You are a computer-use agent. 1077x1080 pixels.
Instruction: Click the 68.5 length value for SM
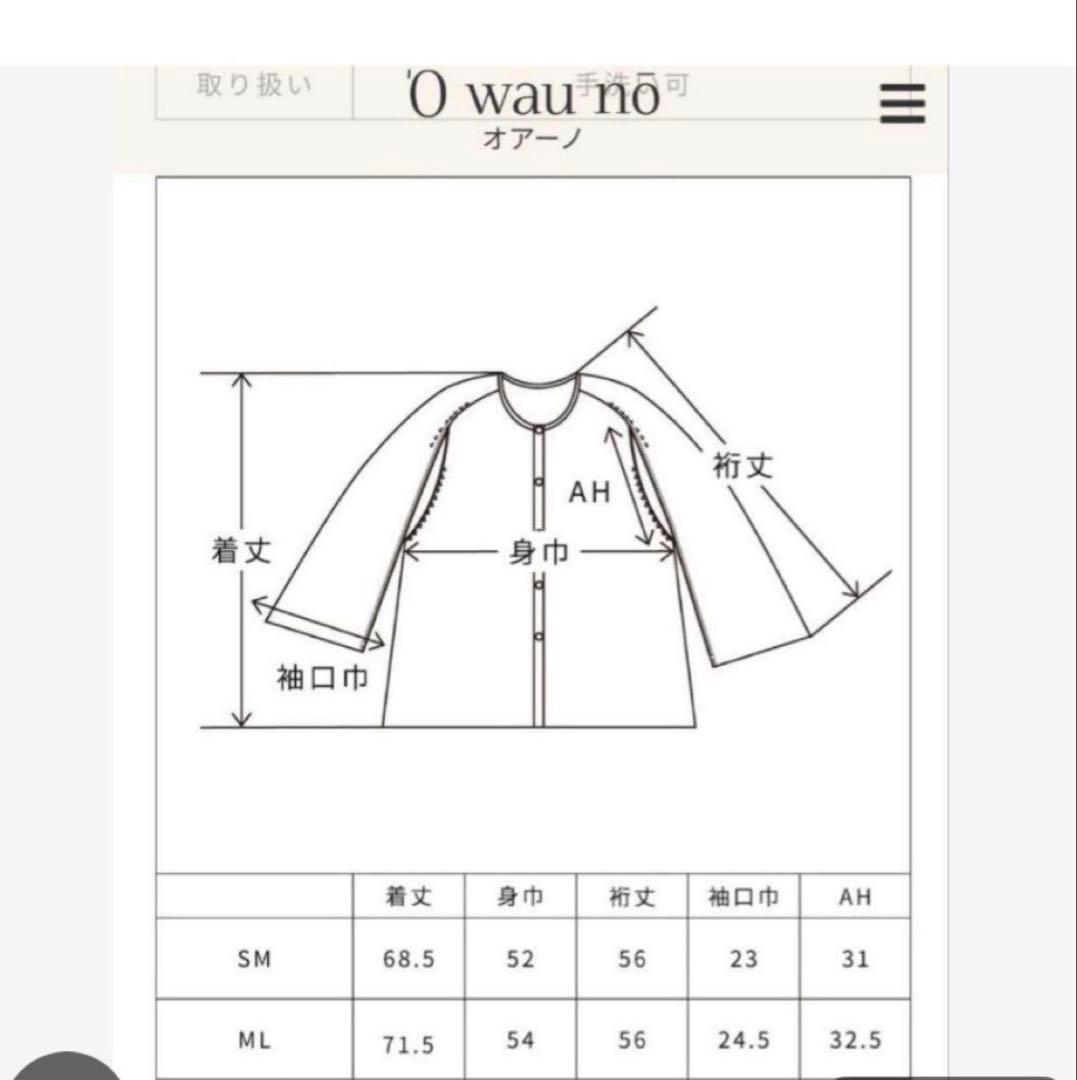(x=408, y=958)
